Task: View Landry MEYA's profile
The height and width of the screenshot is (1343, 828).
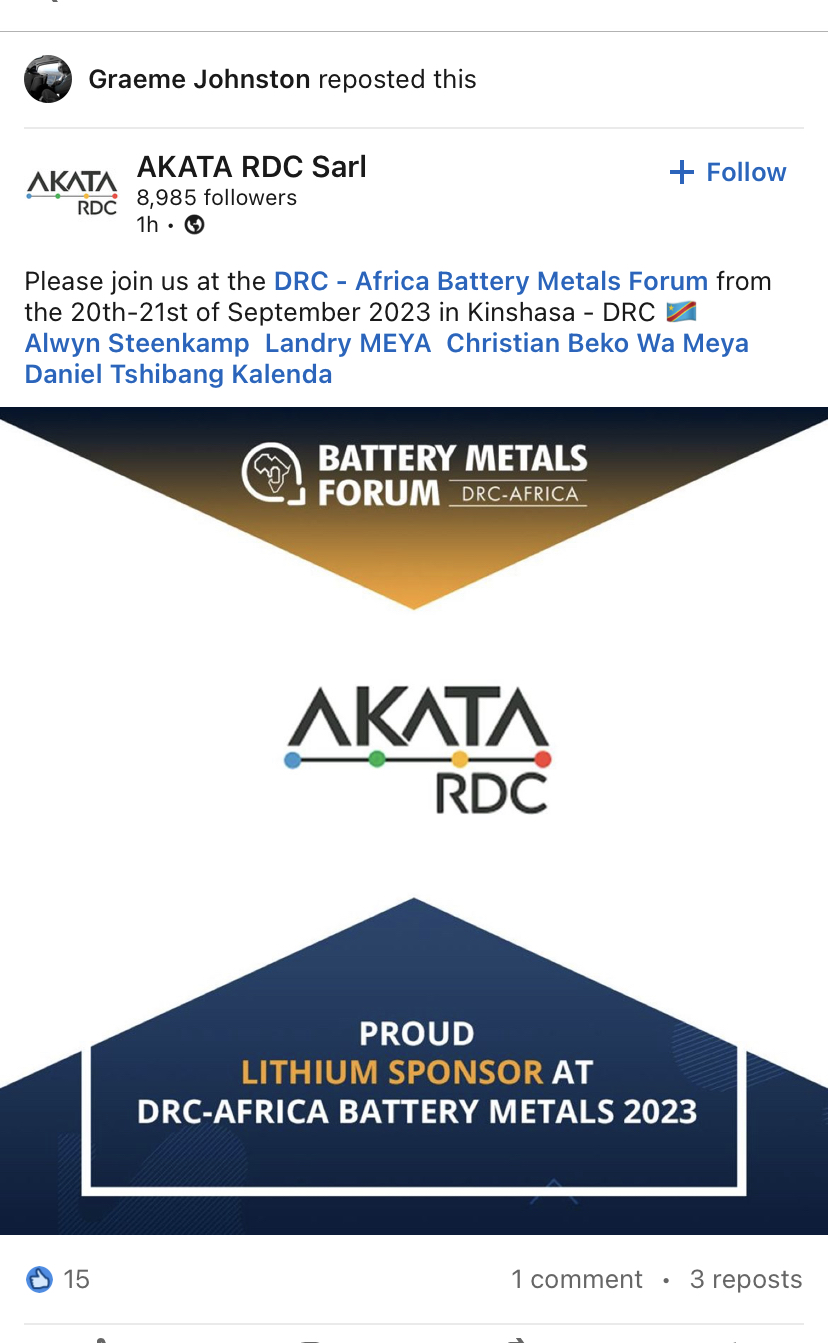Action: [x=348, y=343]
